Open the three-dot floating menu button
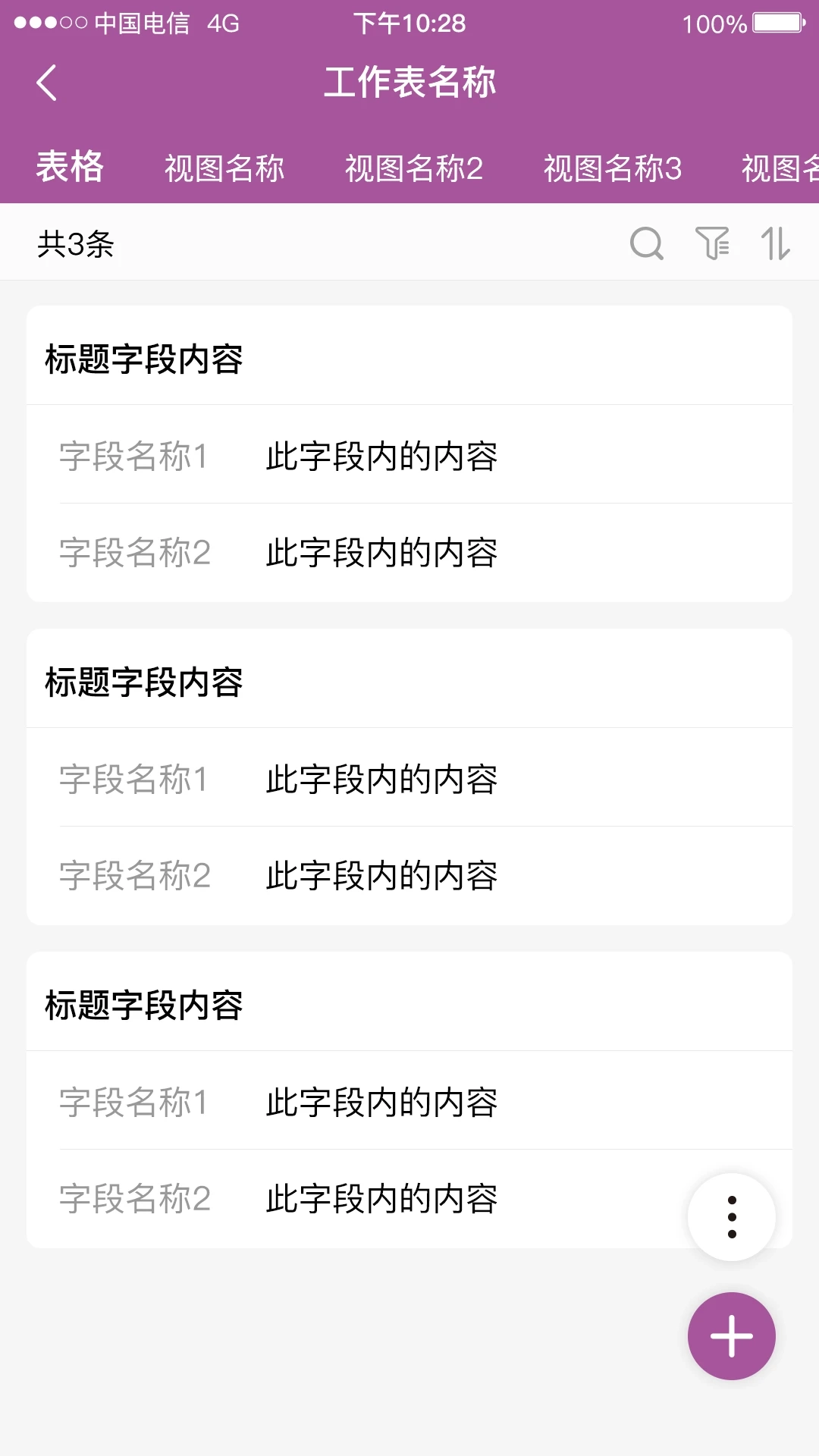Image resolution: width=819 pixels, height=1456 pixels. [730, 1216]
